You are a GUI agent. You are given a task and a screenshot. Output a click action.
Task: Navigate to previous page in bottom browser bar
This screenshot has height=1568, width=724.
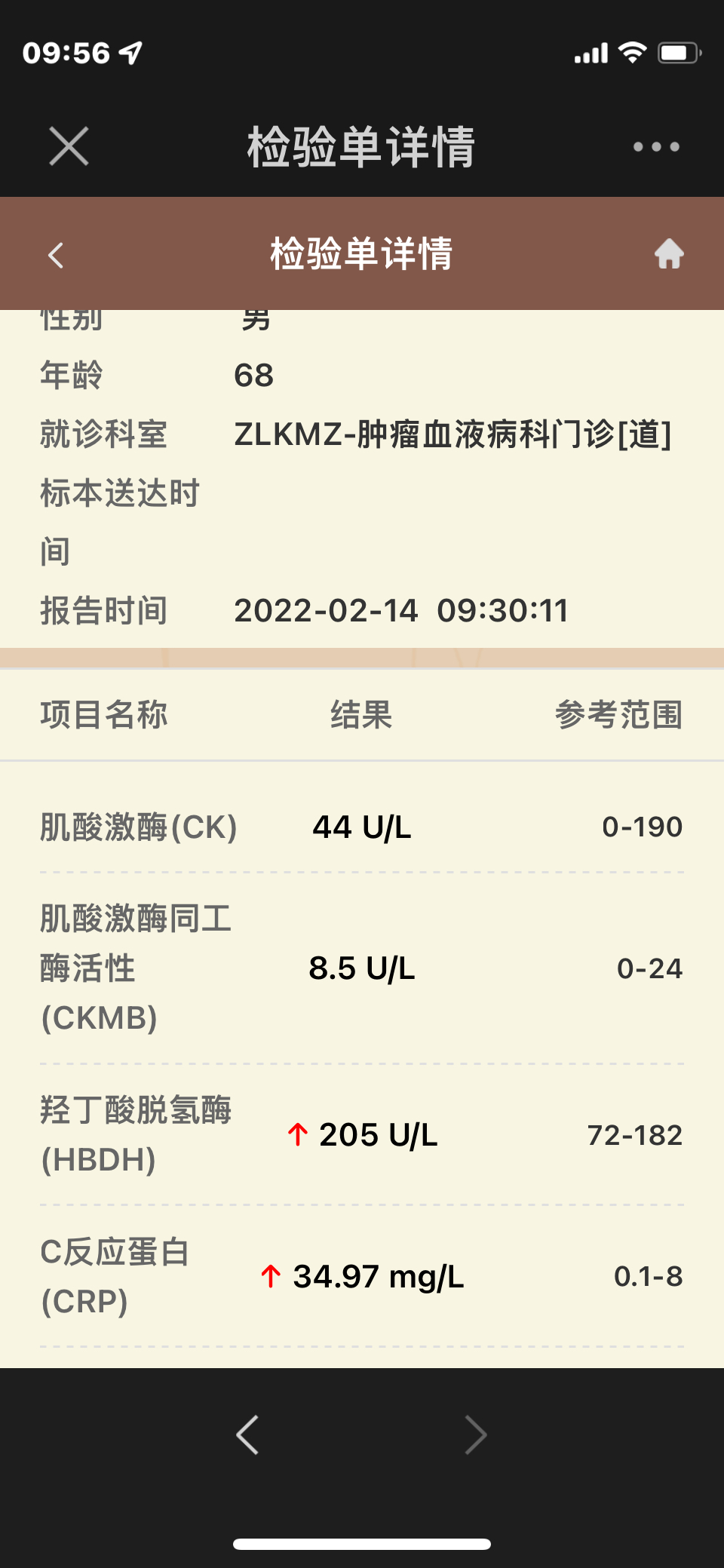(248, 1434)
